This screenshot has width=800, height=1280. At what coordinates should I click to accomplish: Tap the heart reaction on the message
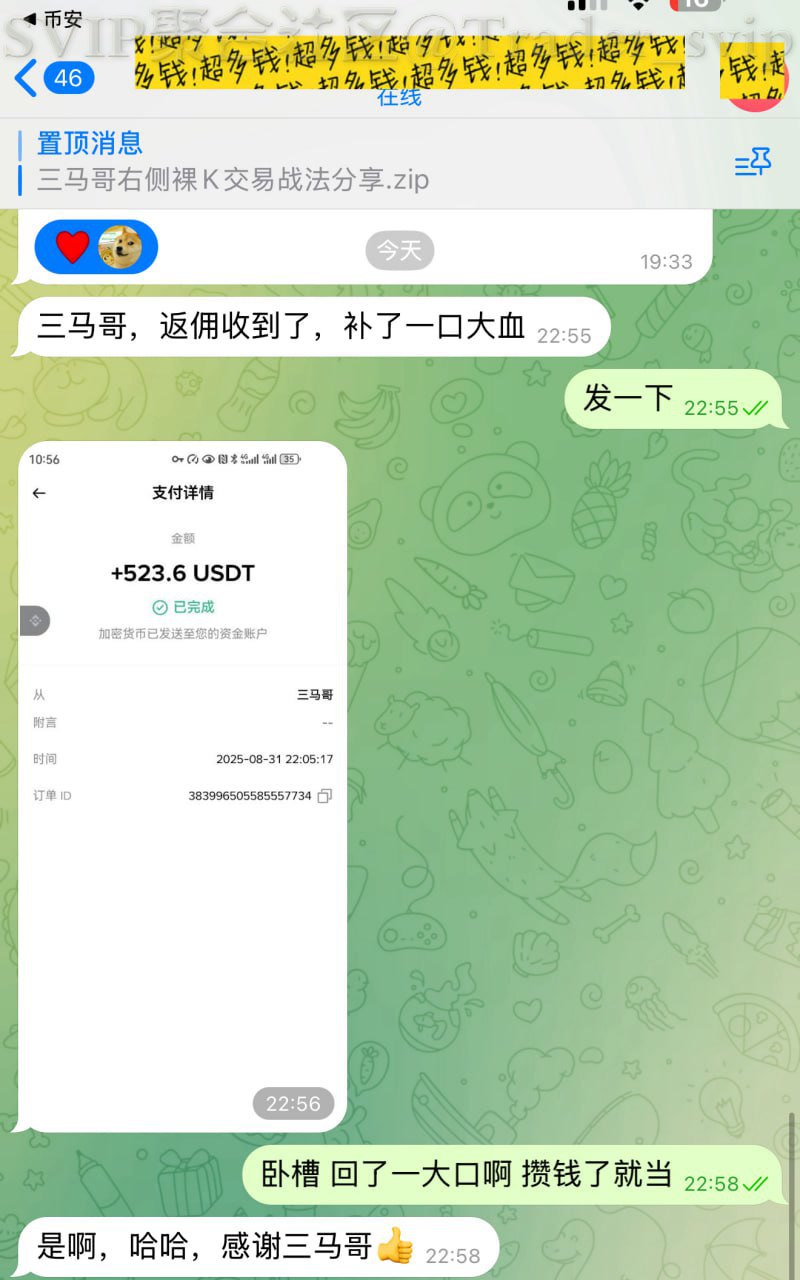(73, 247)
